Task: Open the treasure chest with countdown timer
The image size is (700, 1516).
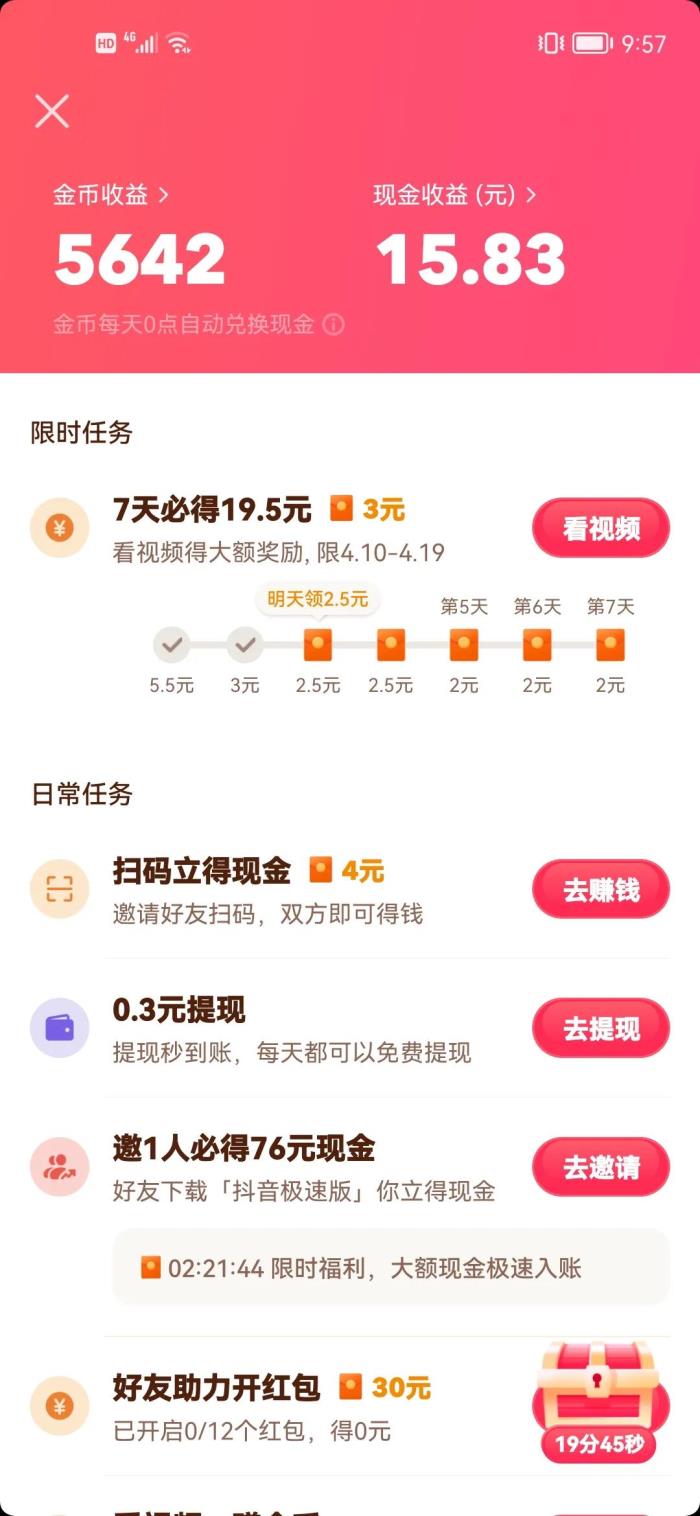Action: pos(598,1400)
